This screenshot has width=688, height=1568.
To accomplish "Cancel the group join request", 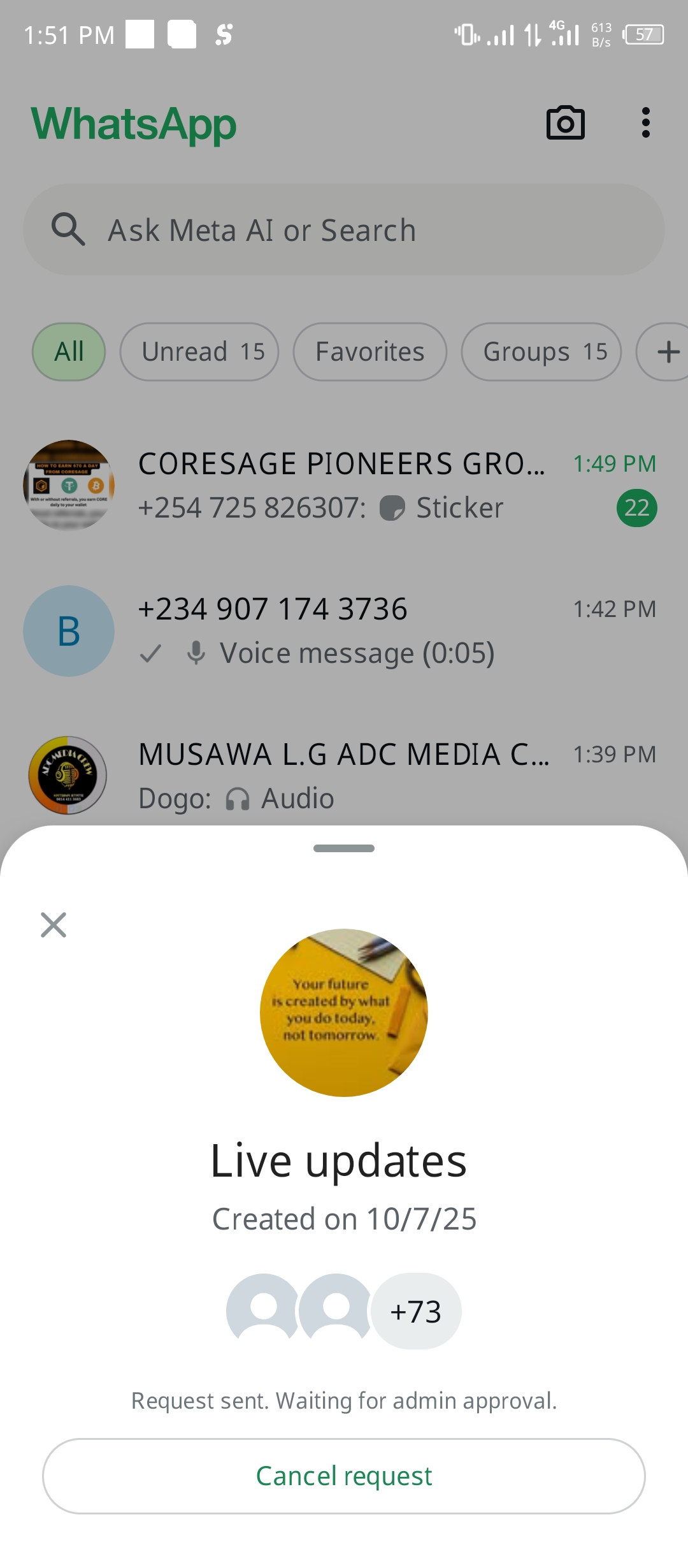I will (x=344, y=1476).
